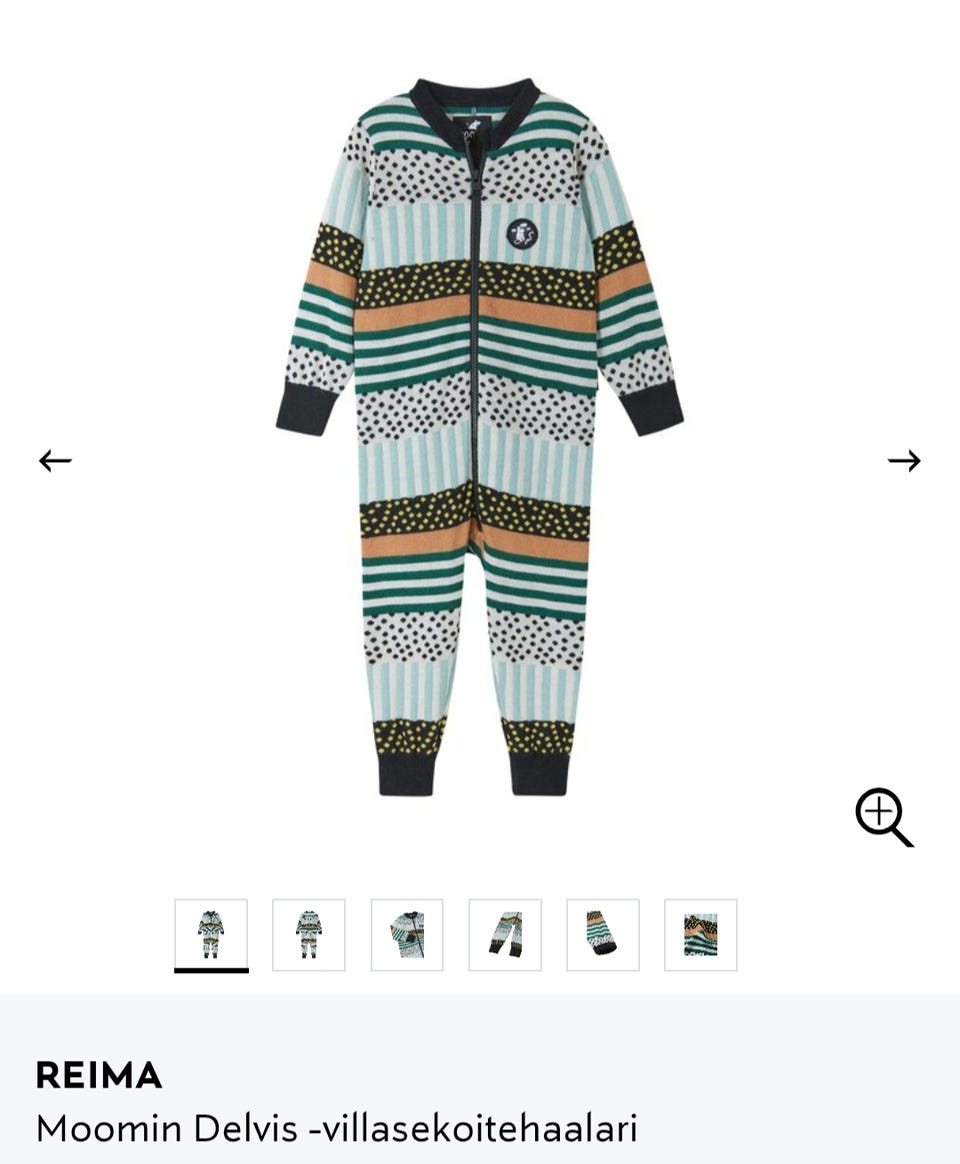Select the fifth thumbnail showing the sleeve cuff

pos(603,934)
